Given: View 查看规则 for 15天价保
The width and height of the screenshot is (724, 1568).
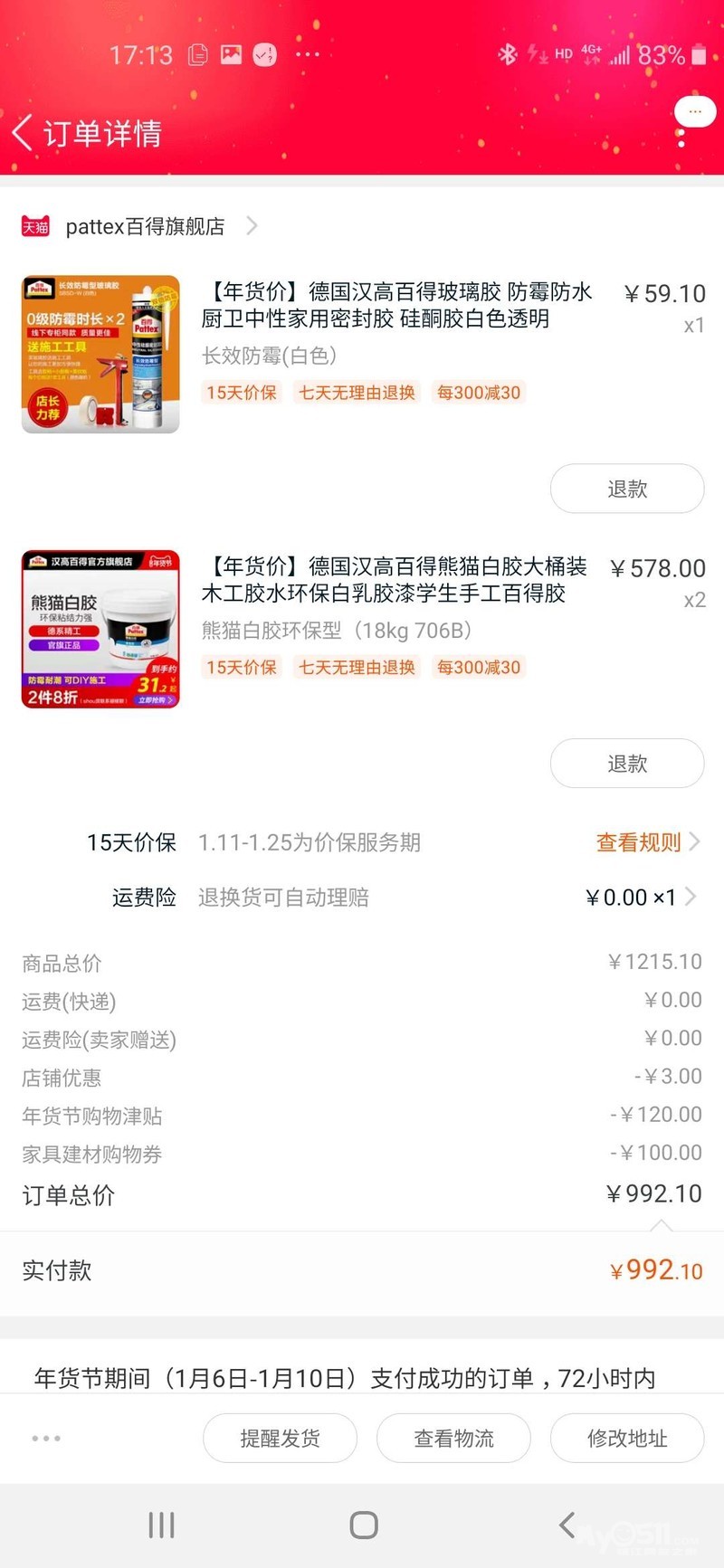Looking at the screenshot, I should click(x=646, y=842).
